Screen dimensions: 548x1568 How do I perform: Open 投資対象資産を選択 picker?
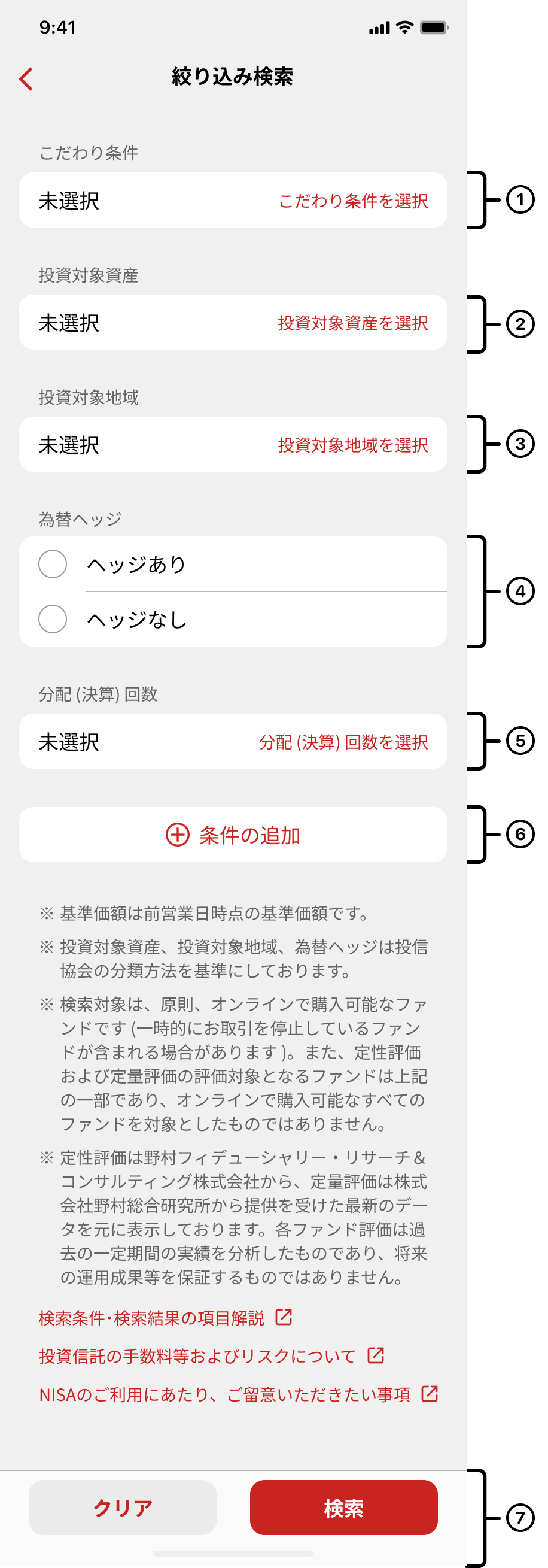[354, 323]
